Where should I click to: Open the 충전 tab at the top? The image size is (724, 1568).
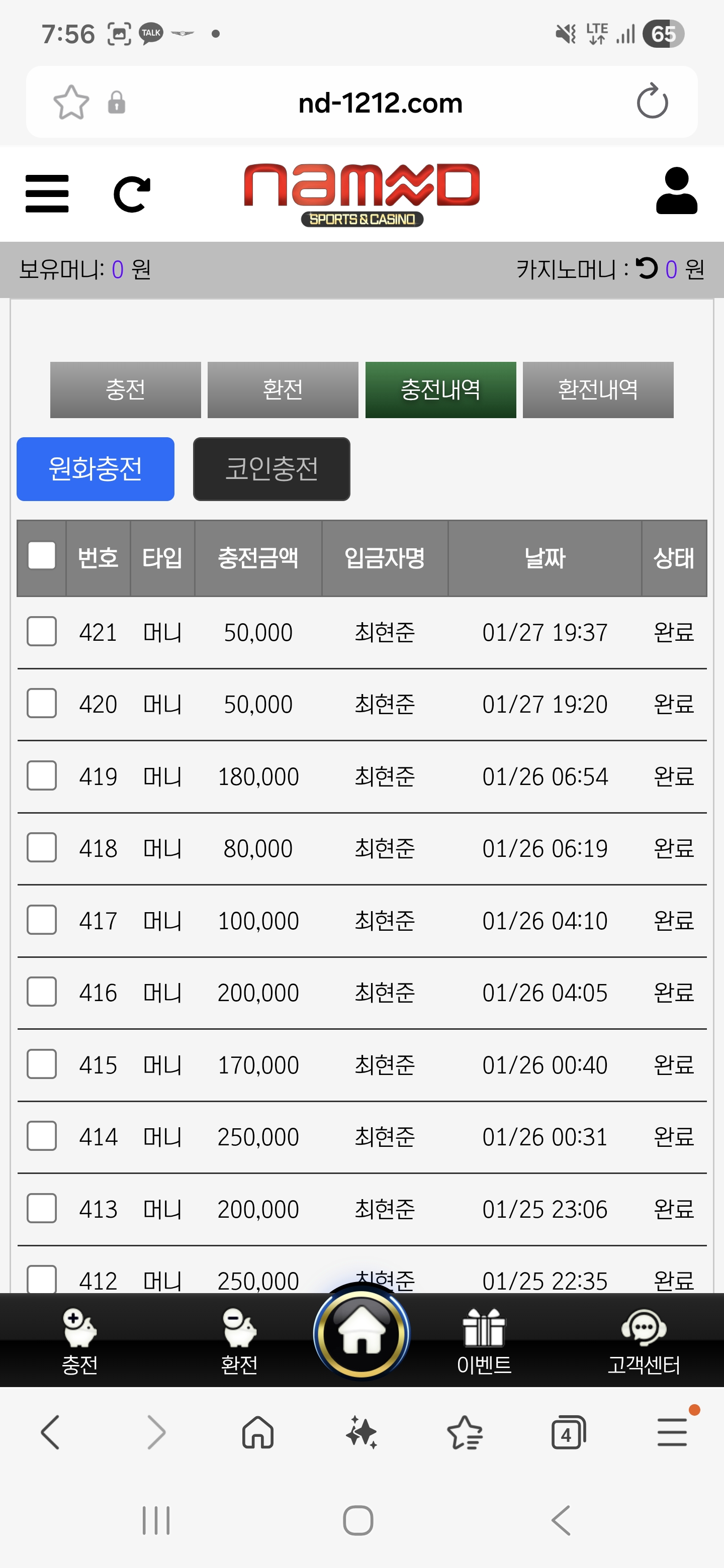point(125,390)
